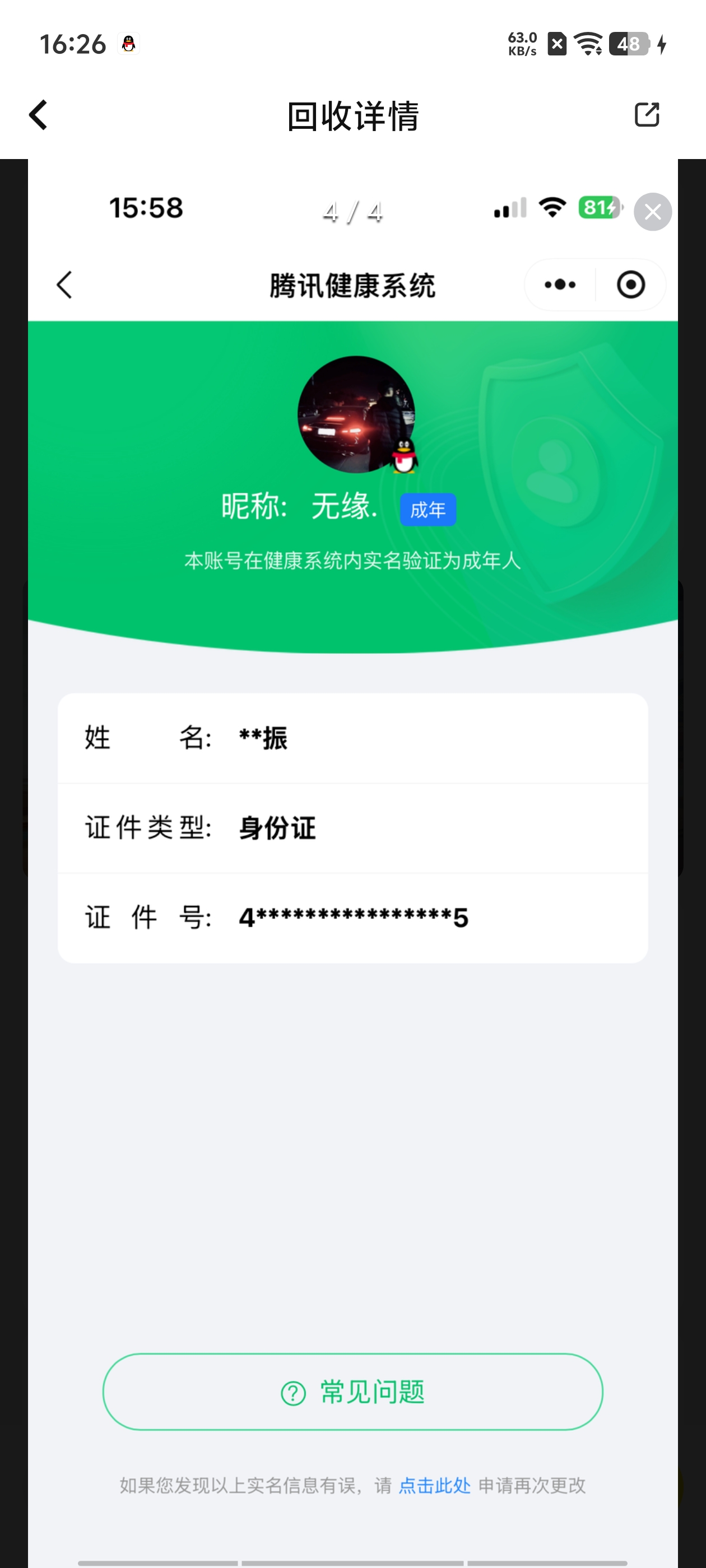Tap the 成年 badge next to nickname
706x1568 pixels.
pos(428,510)
